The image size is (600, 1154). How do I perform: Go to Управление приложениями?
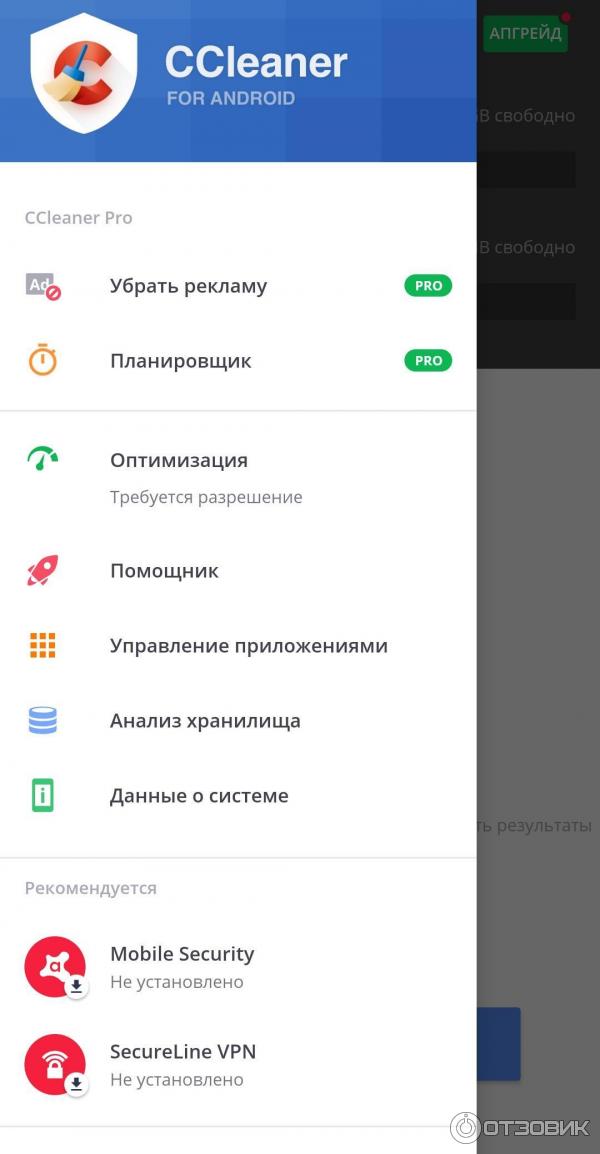[248, 646]
